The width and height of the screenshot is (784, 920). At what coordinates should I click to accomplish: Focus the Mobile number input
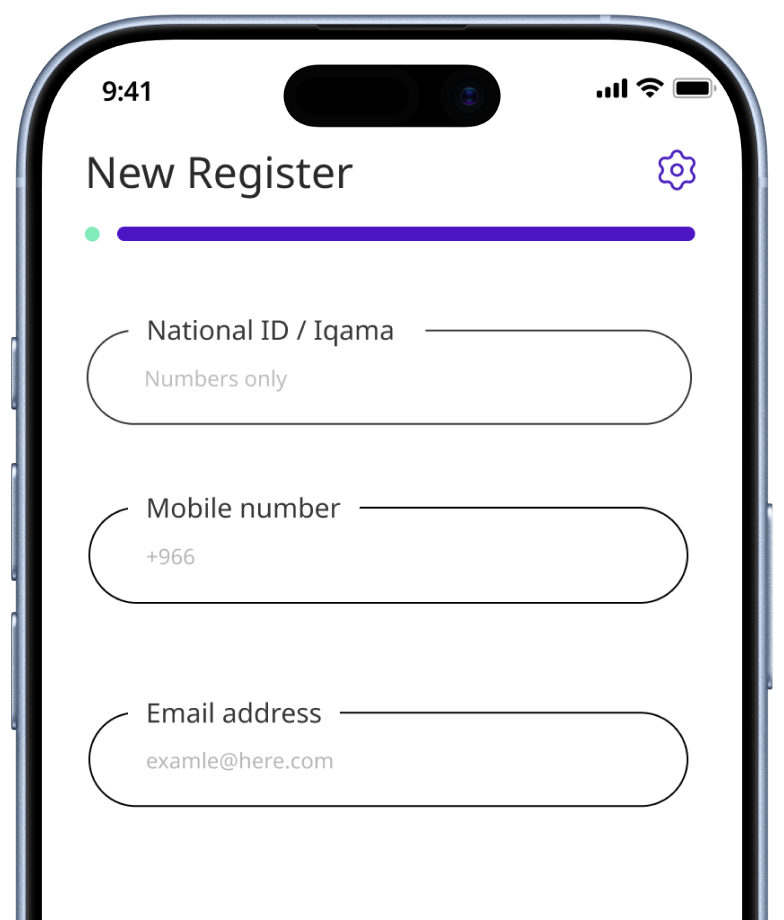(389, 557)
